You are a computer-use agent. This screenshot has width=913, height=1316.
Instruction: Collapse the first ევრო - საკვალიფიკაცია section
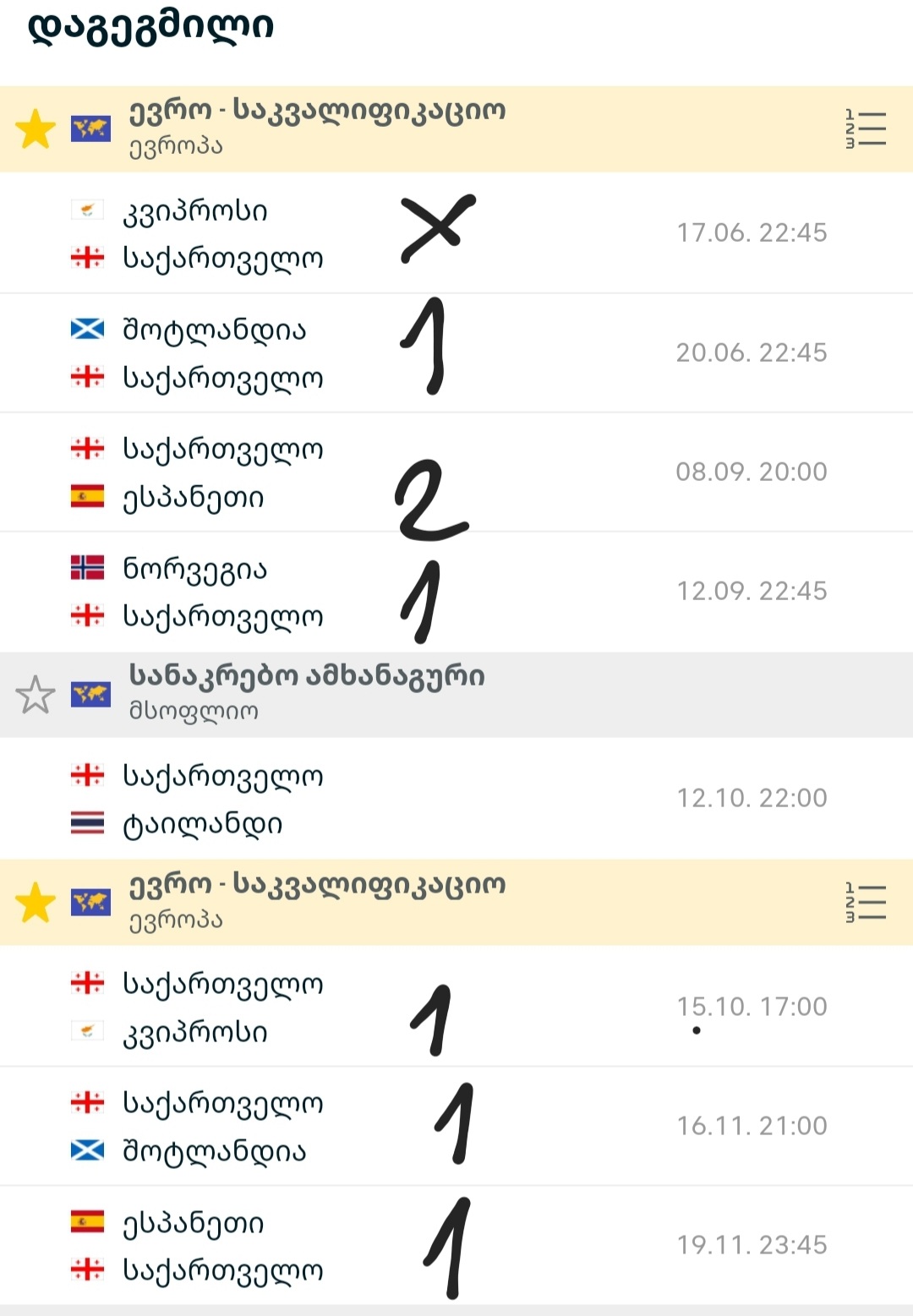pos(317,110)
